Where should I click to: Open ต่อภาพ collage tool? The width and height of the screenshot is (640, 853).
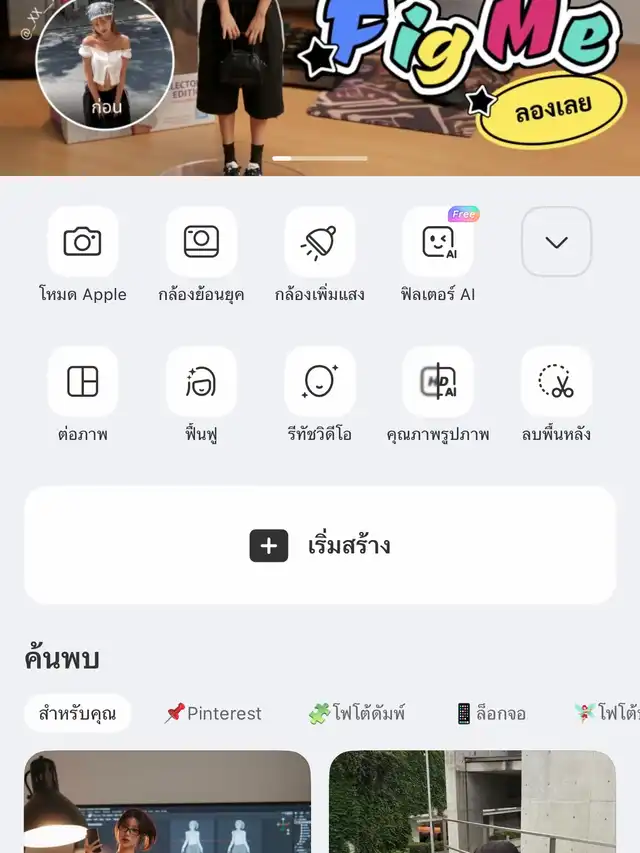83,381
